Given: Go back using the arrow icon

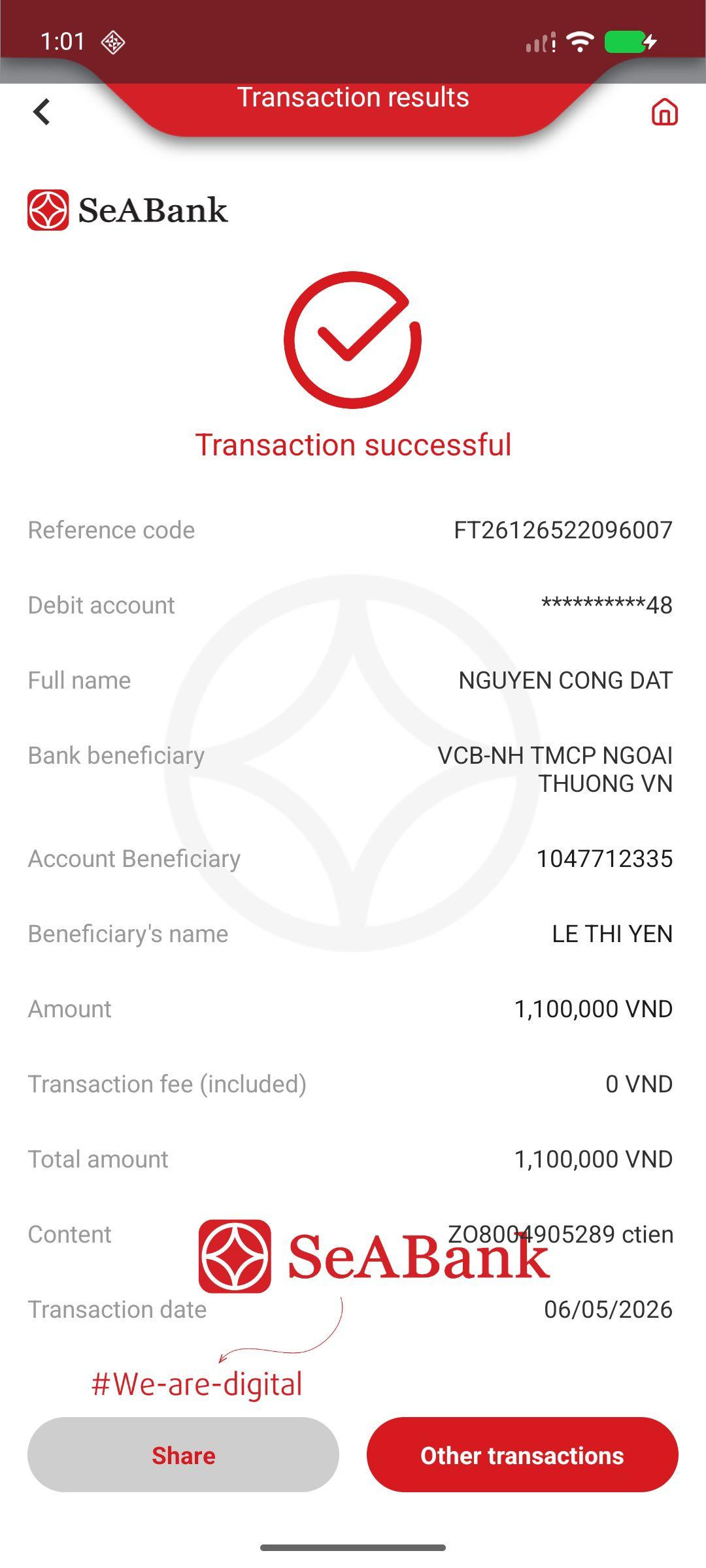Looking at the screenshot, I should pyautogui.click(x=42, y=112).
